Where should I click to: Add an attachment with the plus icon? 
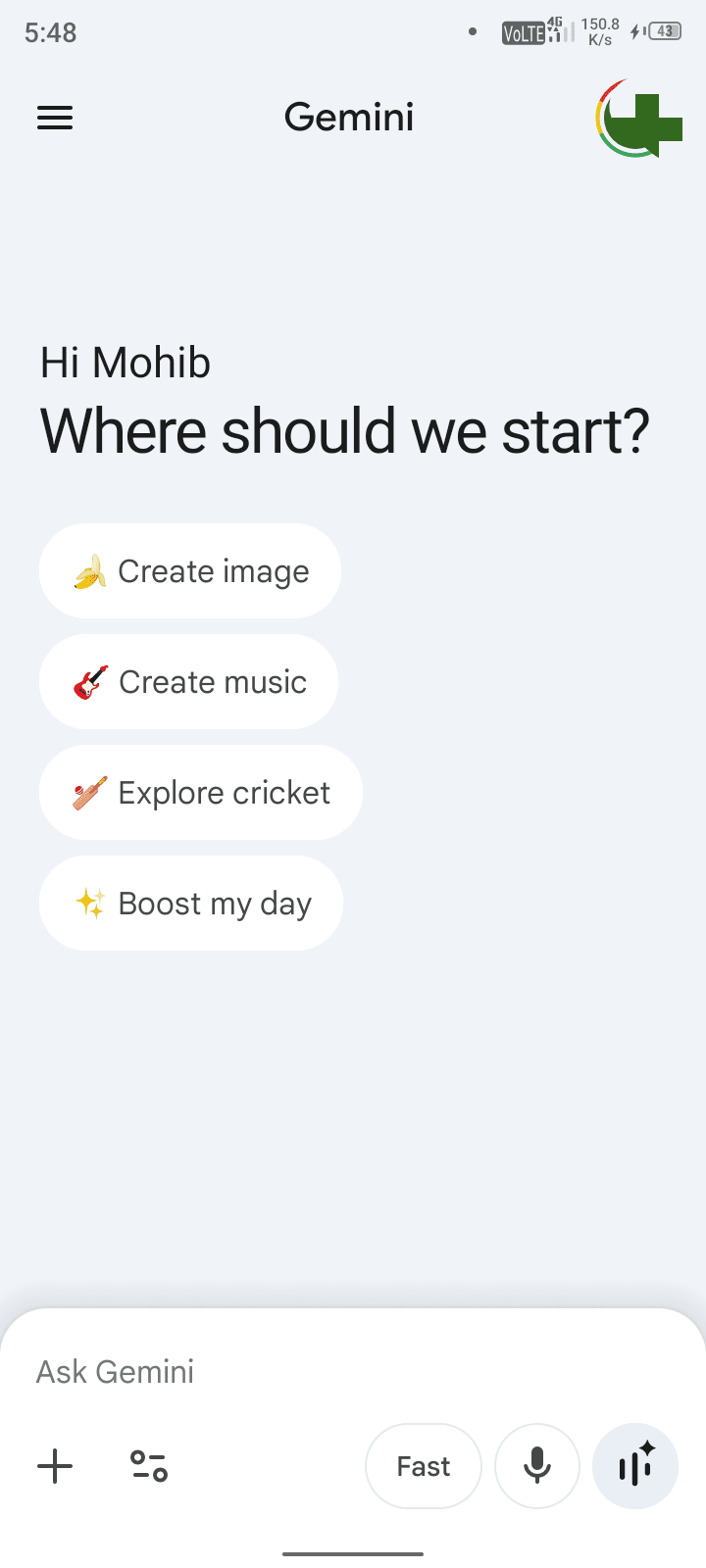(55, 1467)
